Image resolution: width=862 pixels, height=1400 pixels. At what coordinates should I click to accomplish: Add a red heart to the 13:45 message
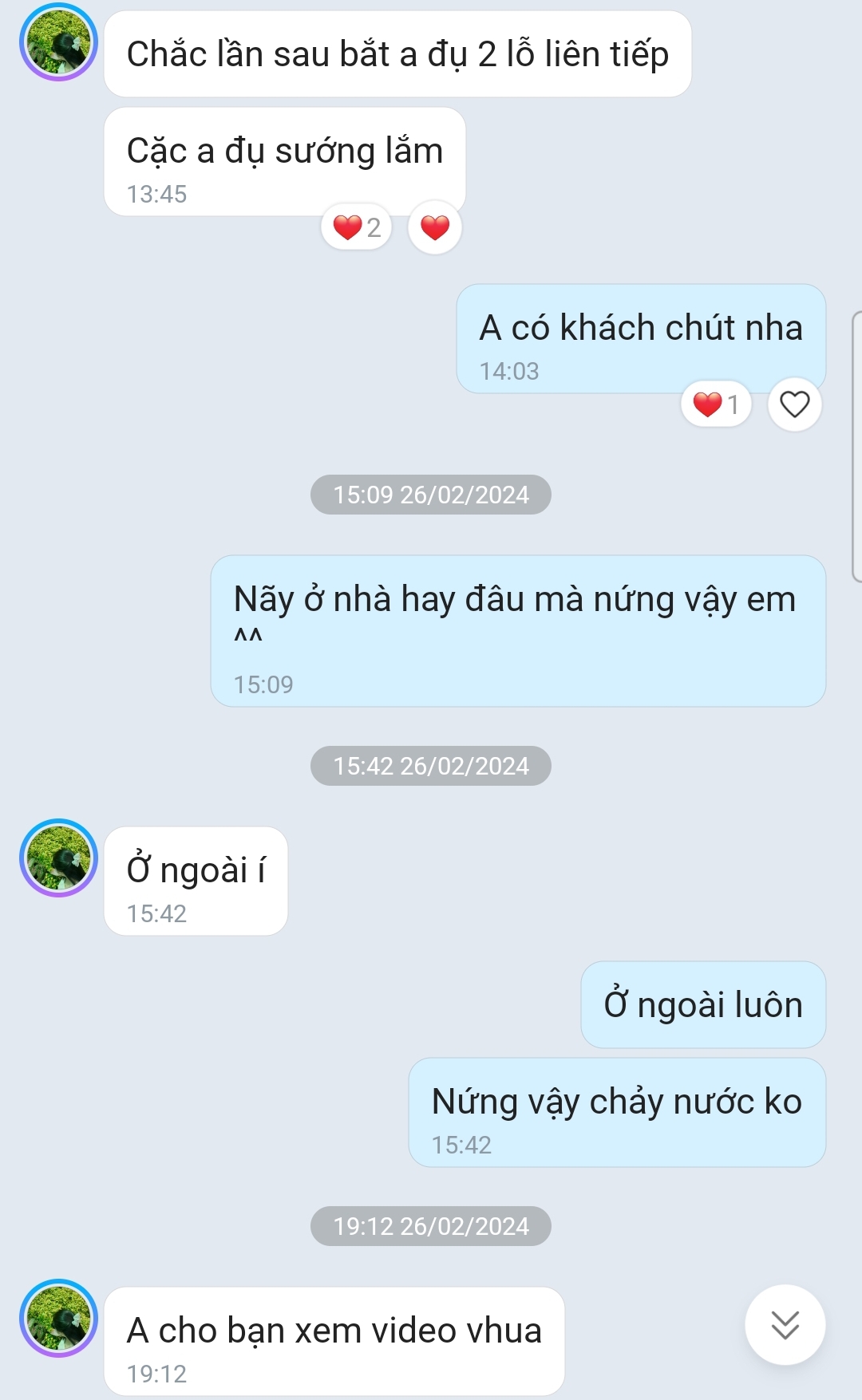434,227
